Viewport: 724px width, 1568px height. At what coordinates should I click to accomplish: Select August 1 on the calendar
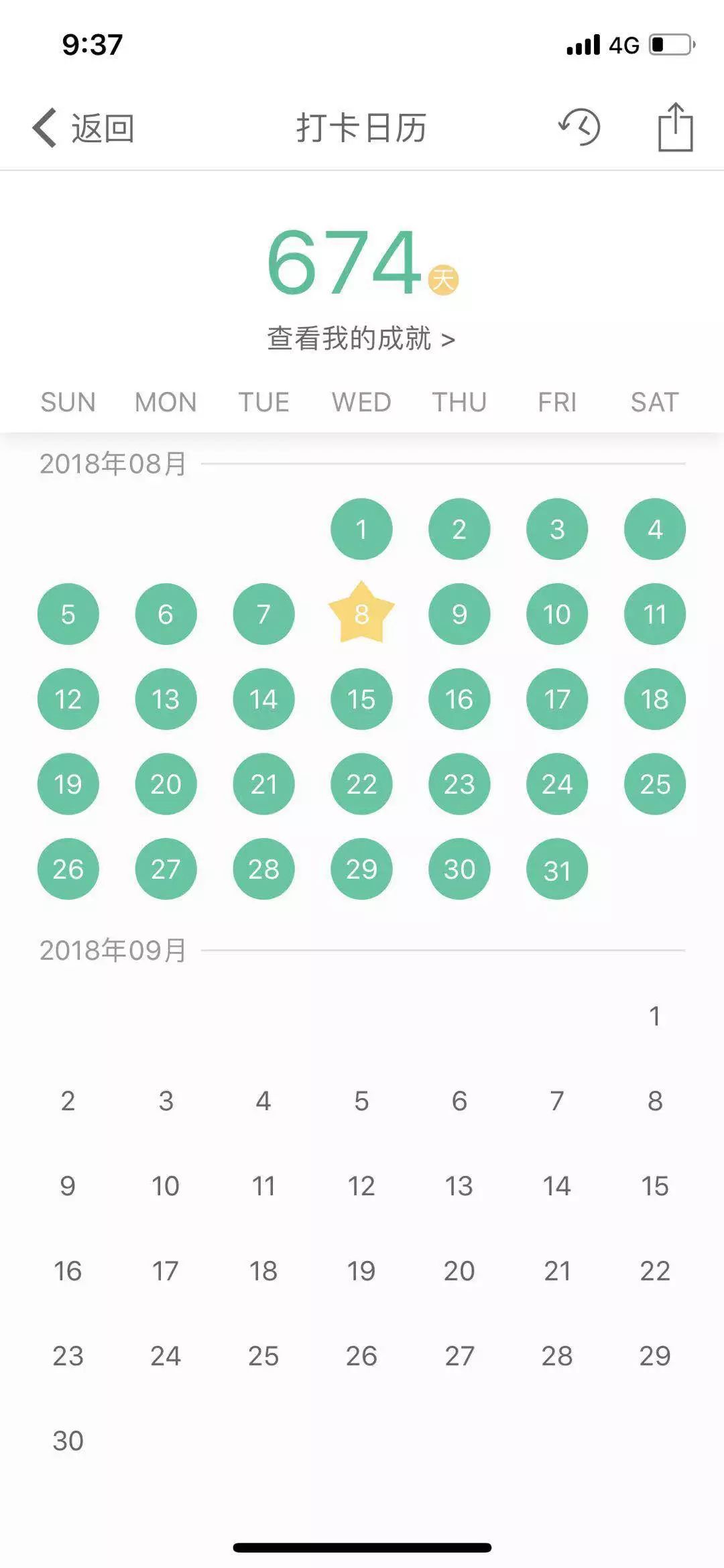coord(361,529)
